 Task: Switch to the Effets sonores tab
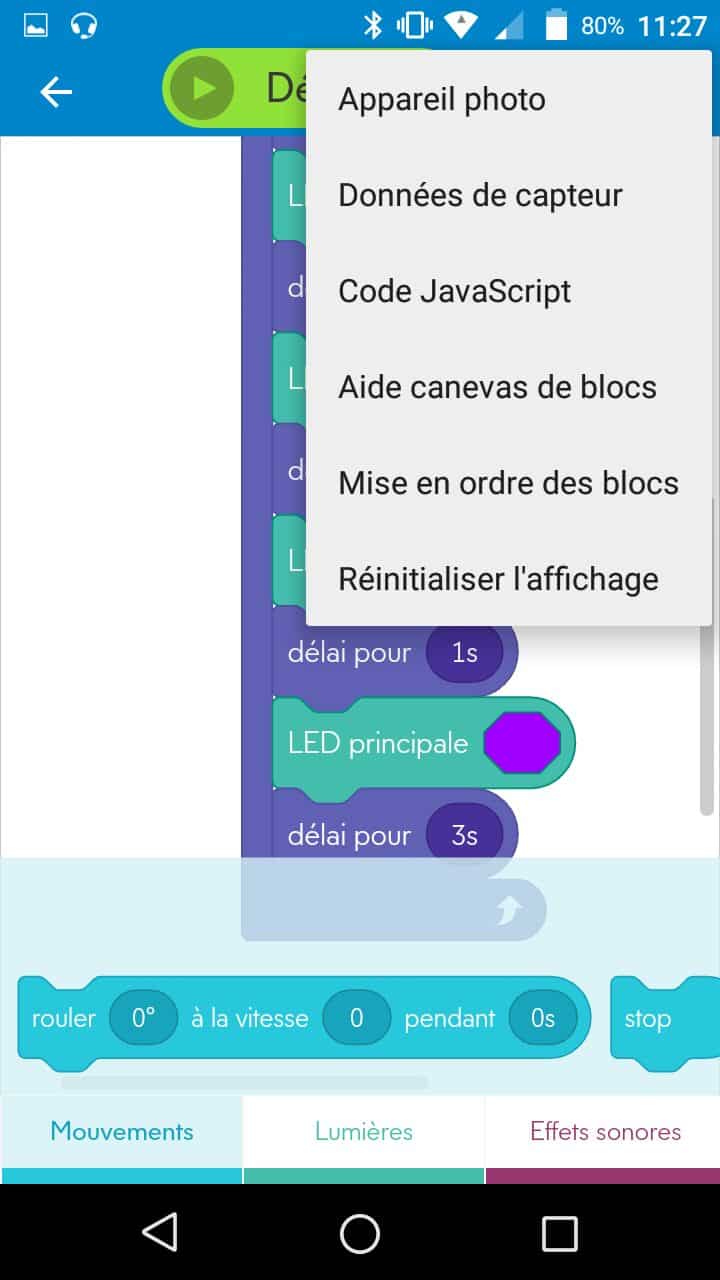click(605, 1132)
